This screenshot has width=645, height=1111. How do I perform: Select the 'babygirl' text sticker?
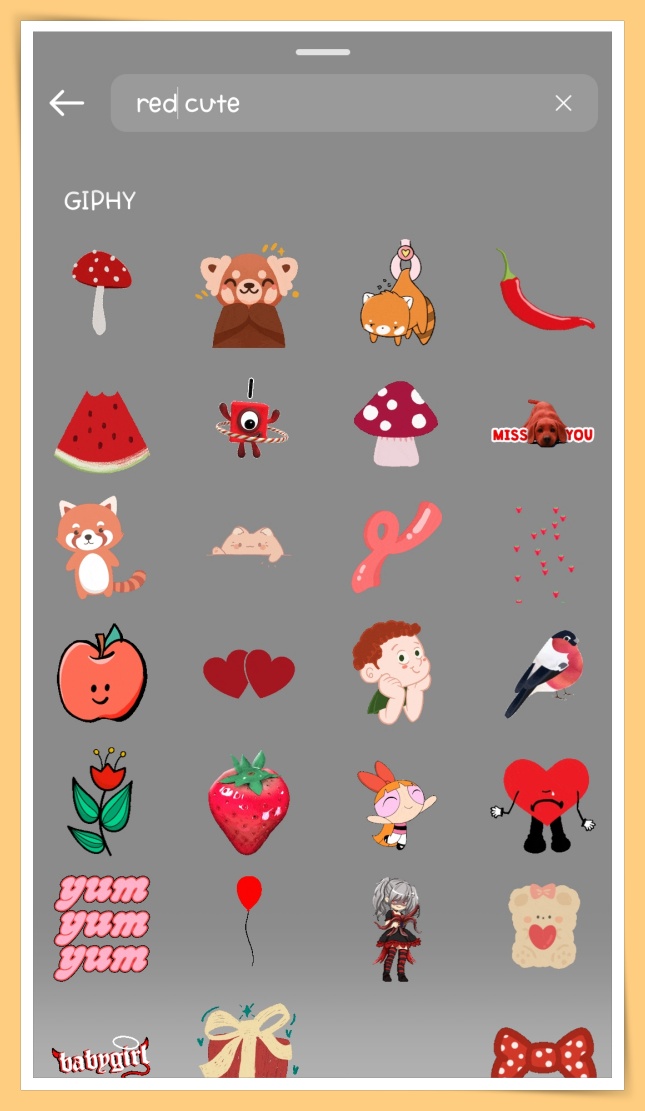click(x=100, y=1056)
